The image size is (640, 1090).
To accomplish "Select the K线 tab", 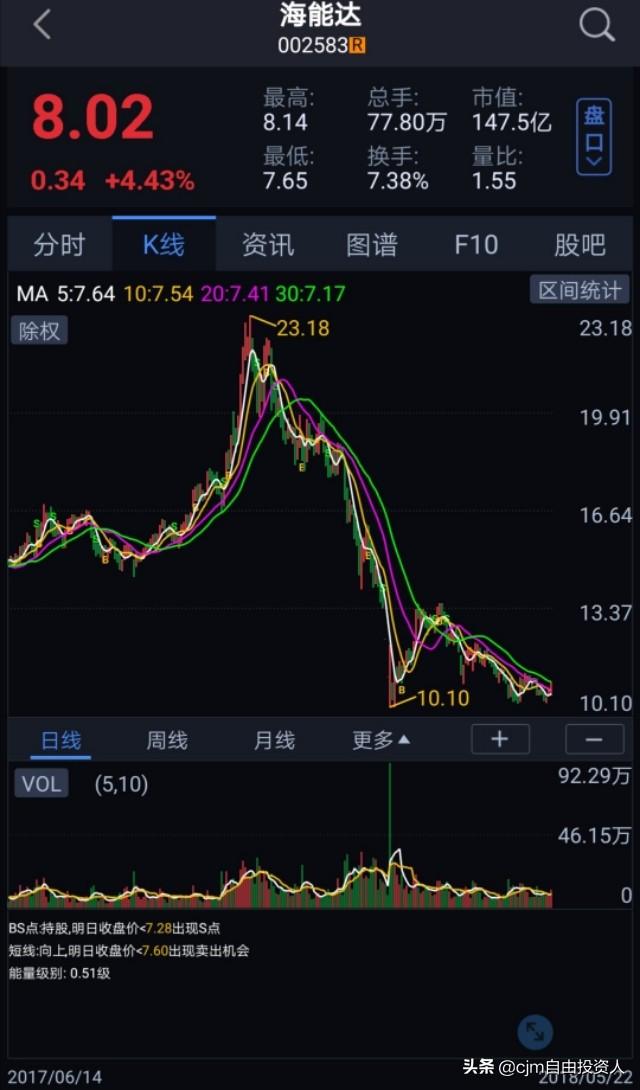I will coord(164,245).
